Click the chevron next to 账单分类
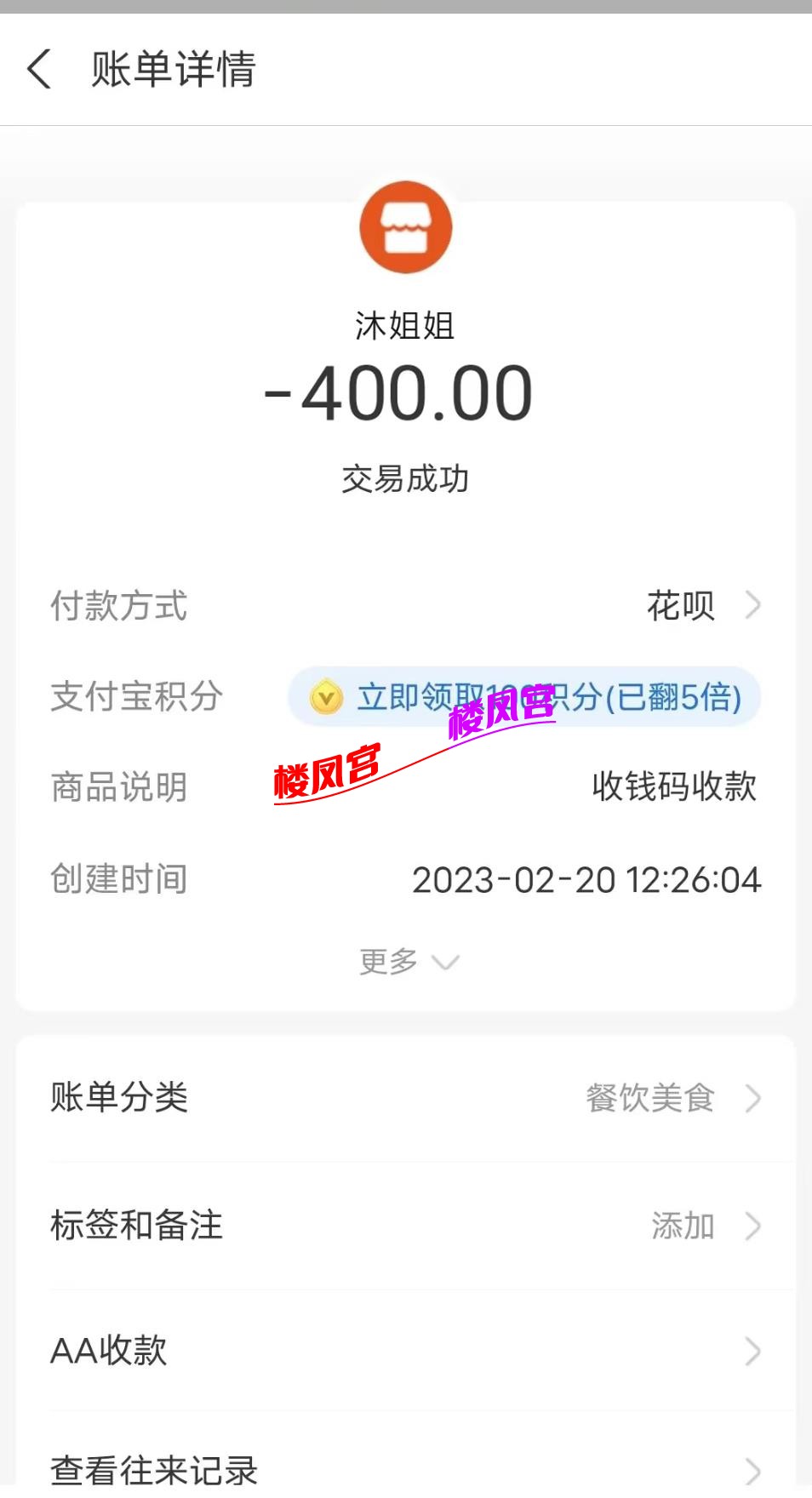The image size is (812, 1498). point(752,1099)
